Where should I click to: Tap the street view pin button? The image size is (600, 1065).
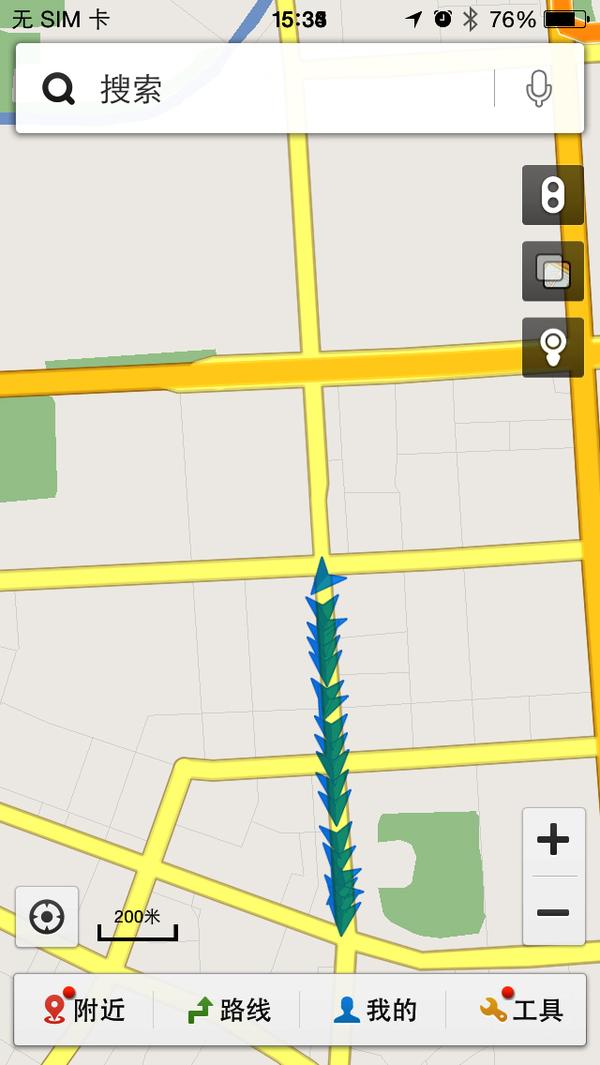(552, 347)
